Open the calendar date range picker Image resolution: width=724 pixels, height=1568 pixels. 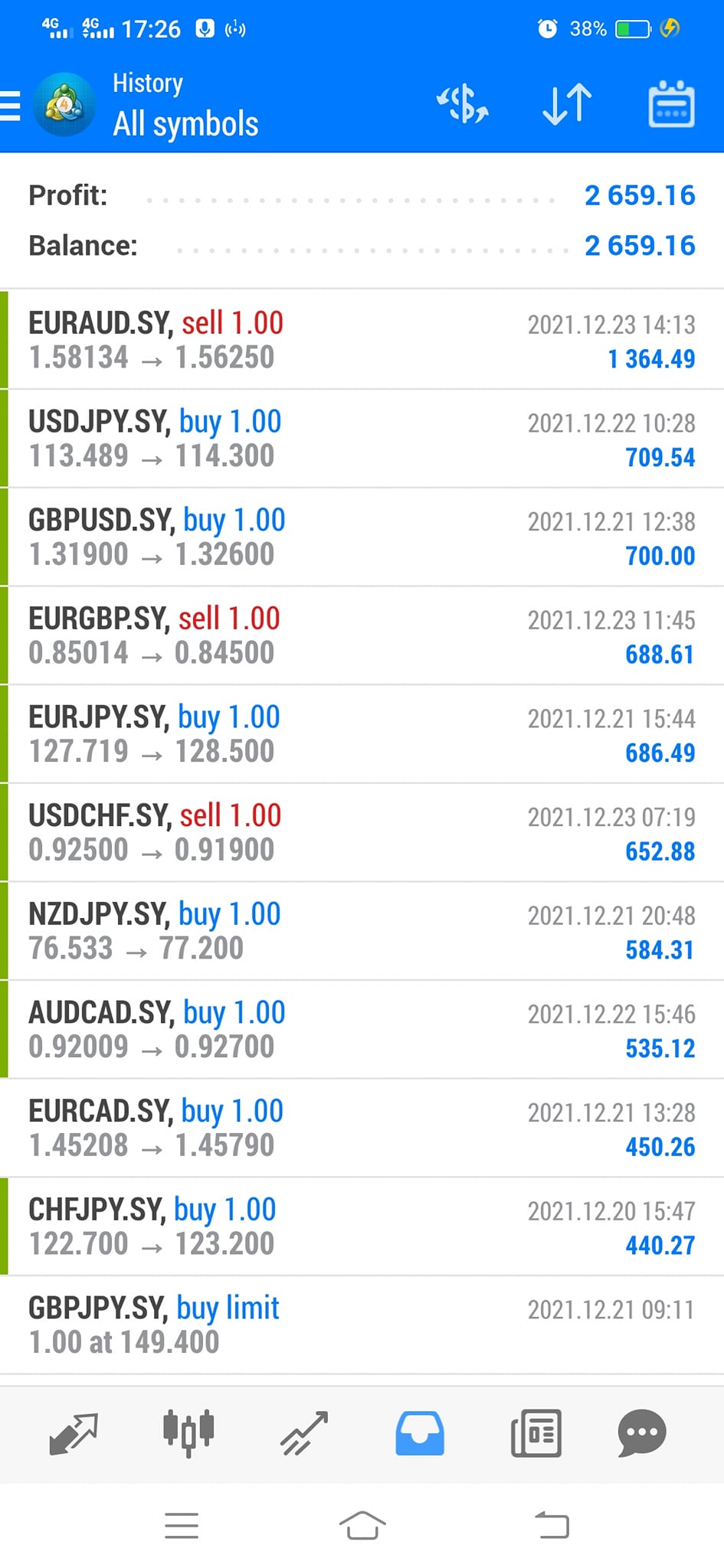(x=671, y=104)
